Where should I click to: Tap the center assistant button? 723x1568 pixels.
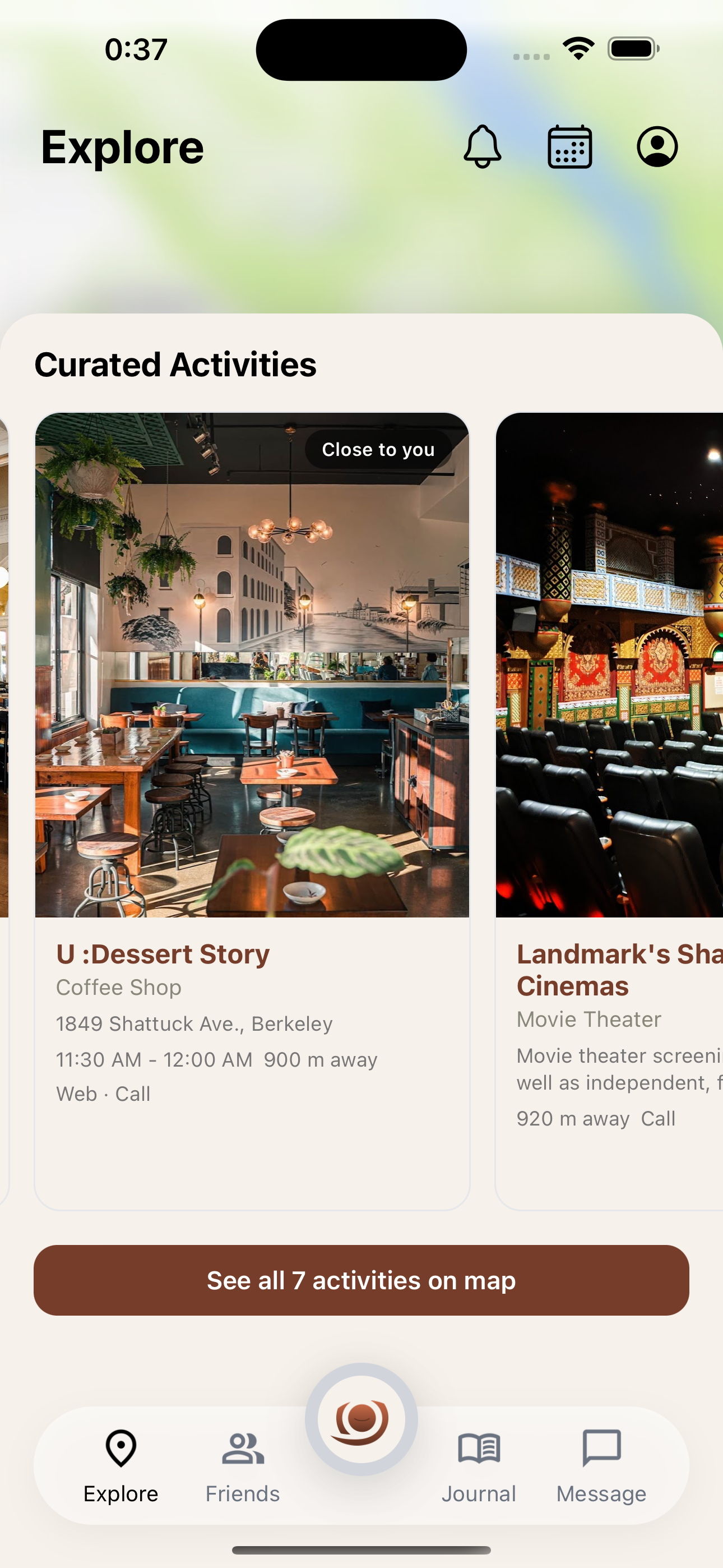click(x=361, y=1419)
